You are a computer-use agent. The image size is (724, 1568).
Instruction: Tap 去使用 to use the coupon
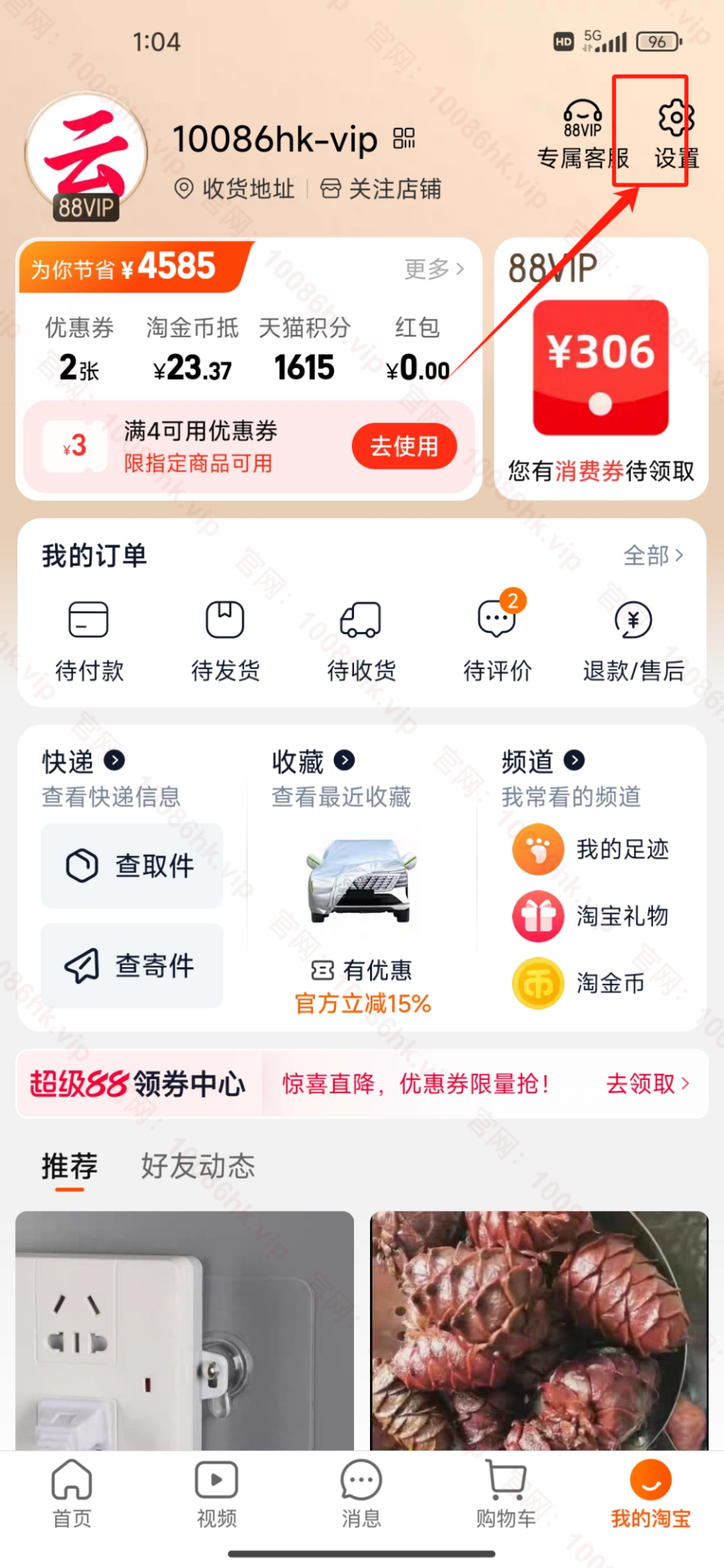click(404, 447)
